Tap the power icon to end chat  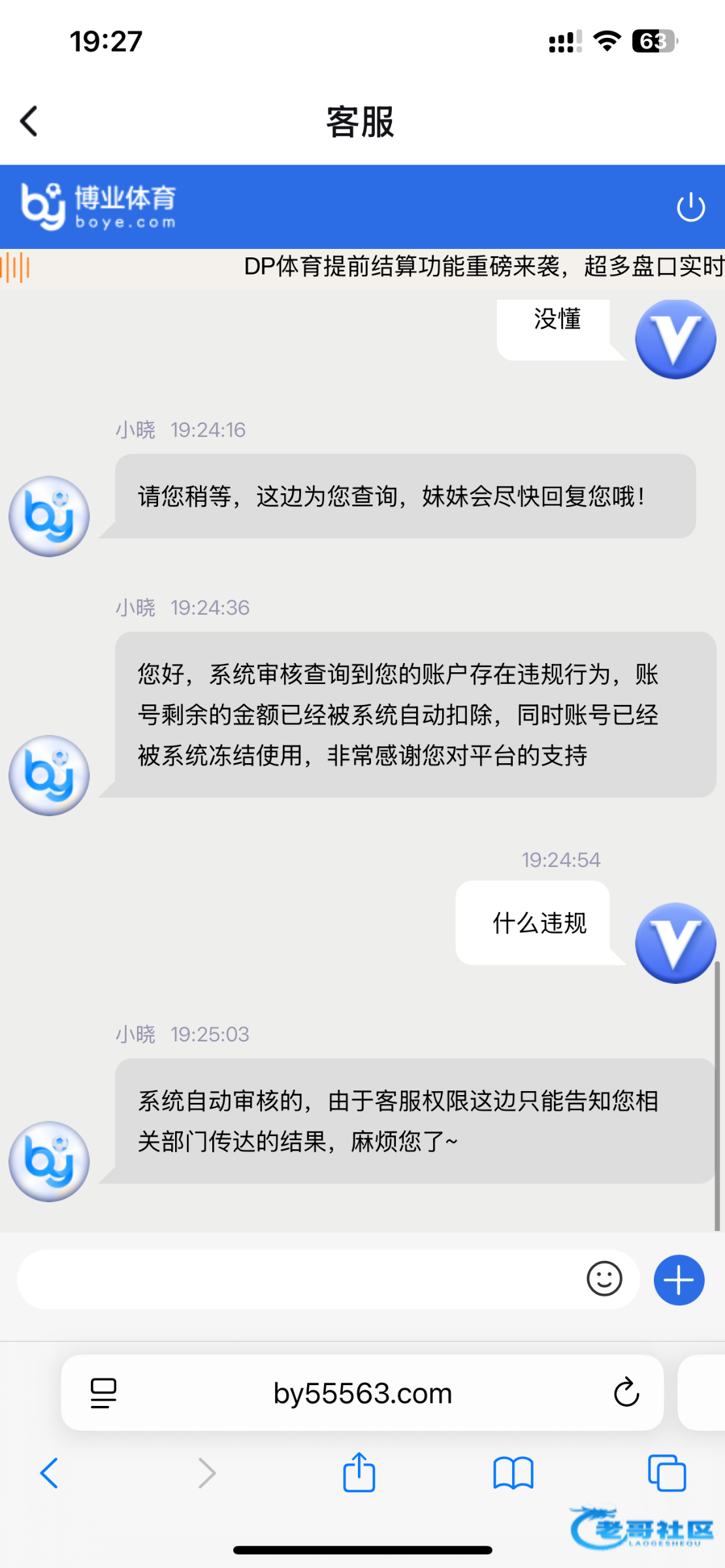tap(690, 208)
